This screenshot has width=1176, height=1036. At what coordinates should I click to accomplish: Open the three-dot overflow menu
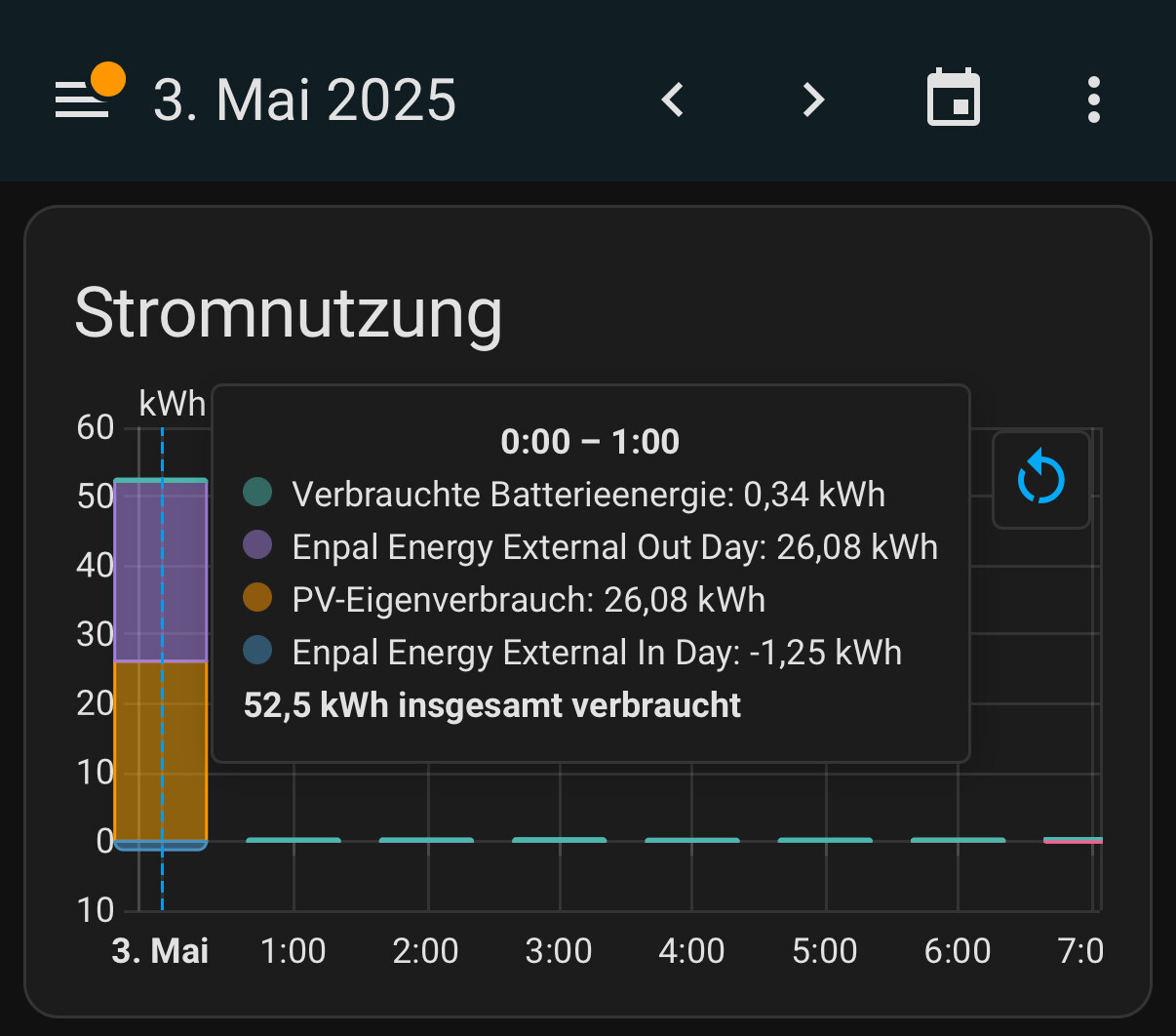(x=1093, y=100)
